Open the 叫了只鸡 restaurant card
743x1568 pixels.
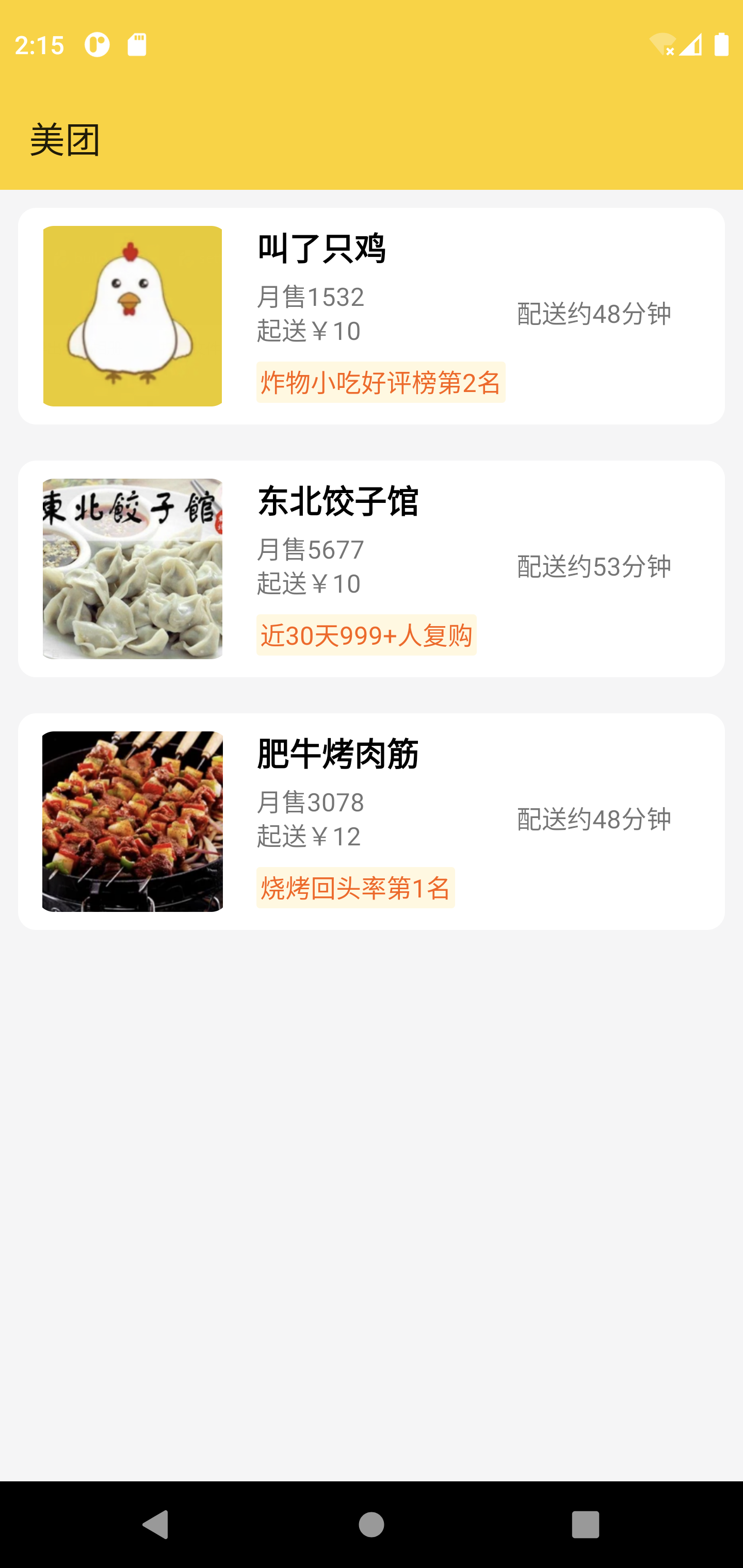[x=372, y=316]
